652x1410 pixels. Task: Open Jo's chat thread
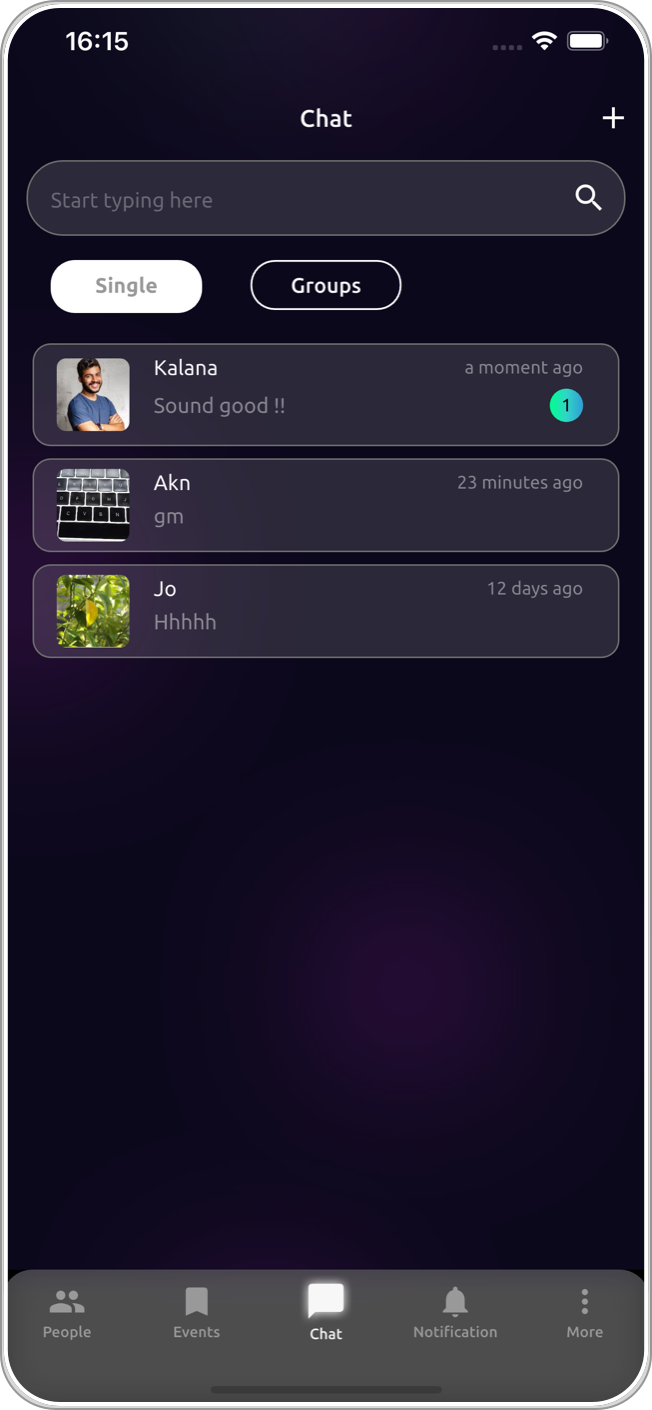(x=325, y=611)
